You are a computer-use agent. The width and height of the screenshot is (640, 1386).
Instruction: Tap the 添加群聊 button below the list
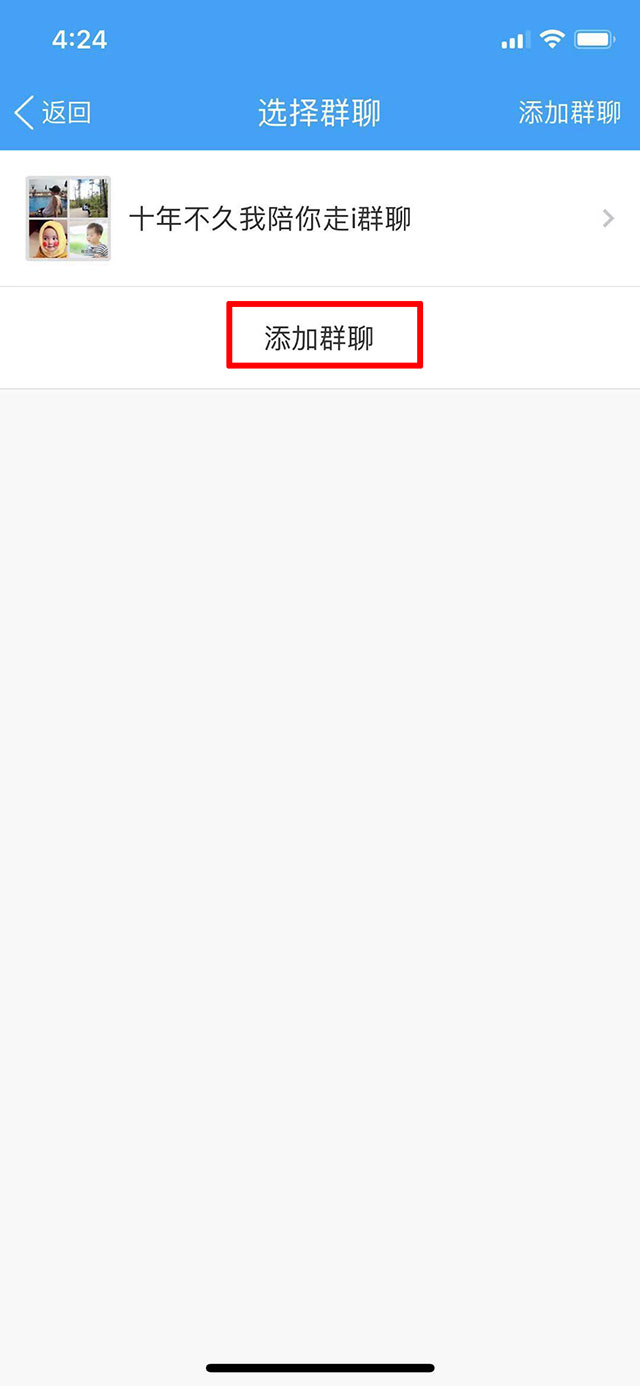click(x=320, y=337)
